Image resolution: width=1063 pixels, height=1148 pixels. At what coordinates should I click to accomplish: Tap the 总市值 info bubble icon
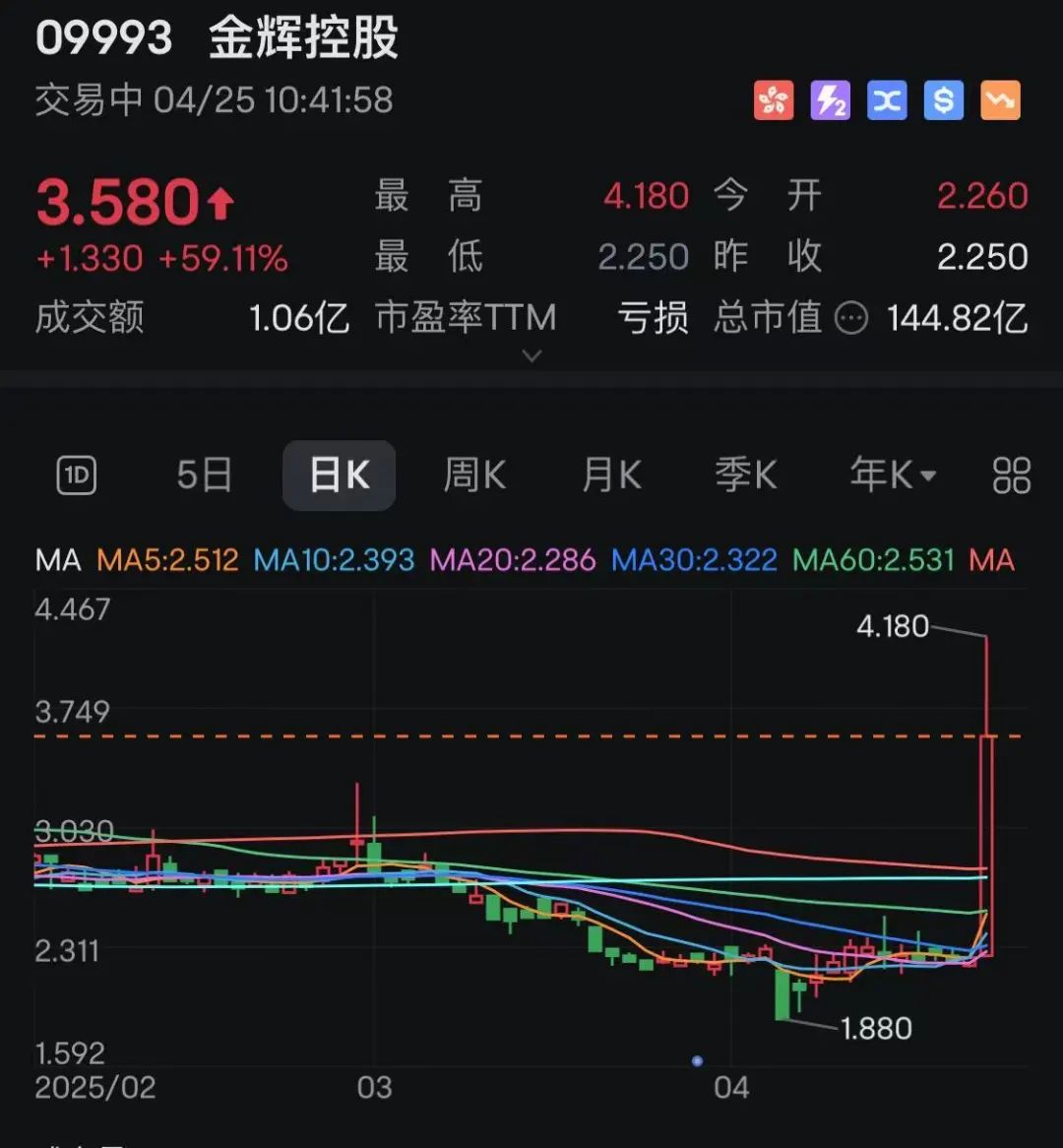(x=851, y=318)
